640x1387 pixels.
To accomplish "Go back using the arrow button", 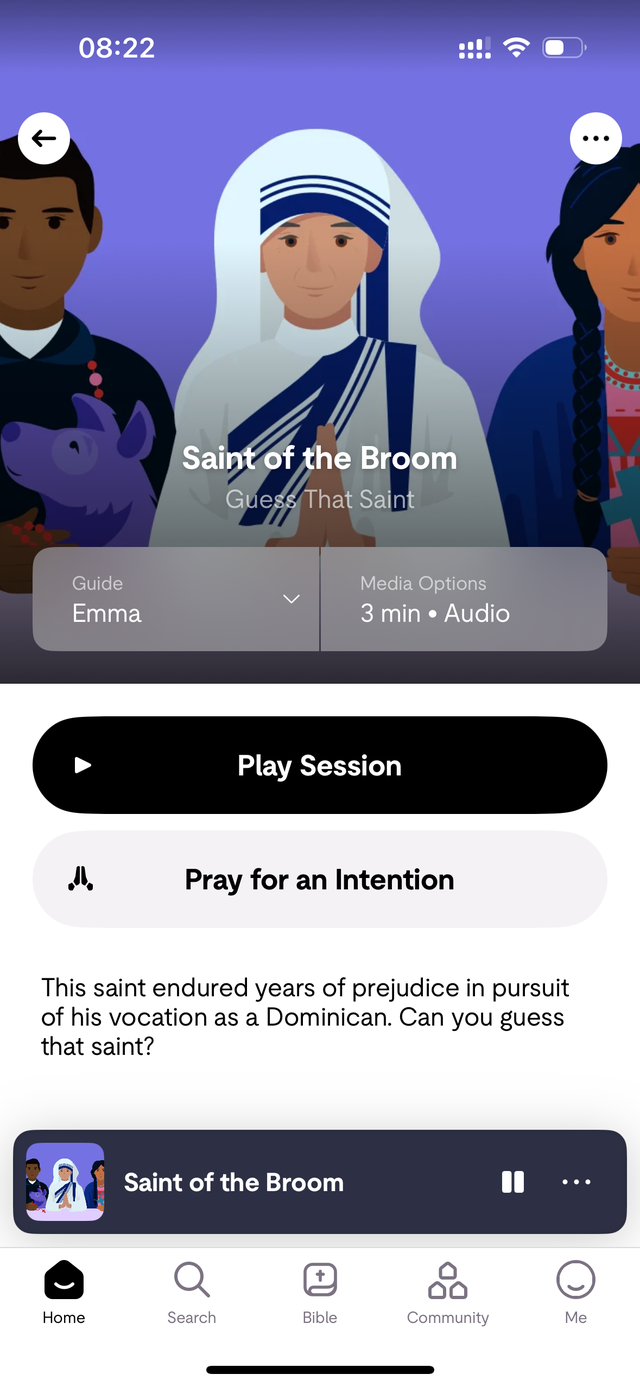I will (x=44, y=139).
